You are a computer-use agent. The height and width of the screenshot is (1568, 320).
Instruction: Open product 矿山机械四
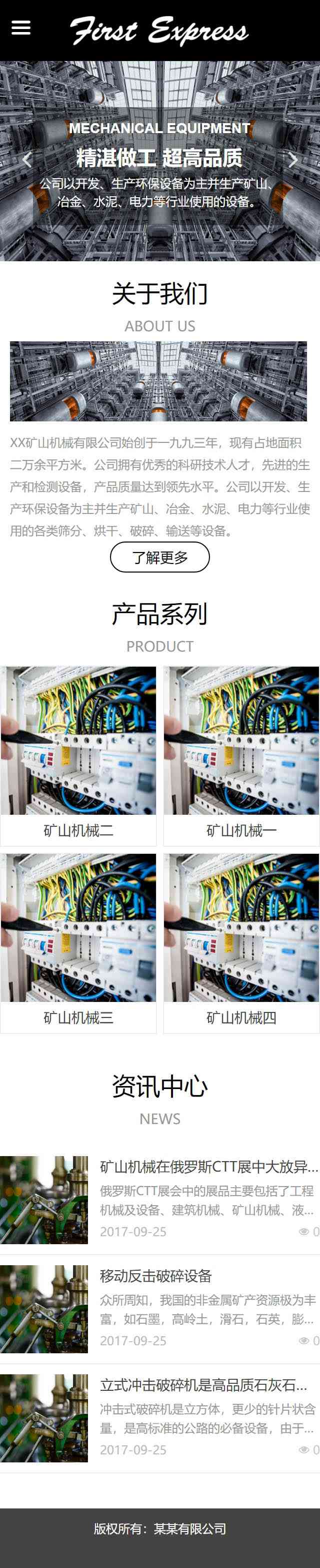point(241,942)
